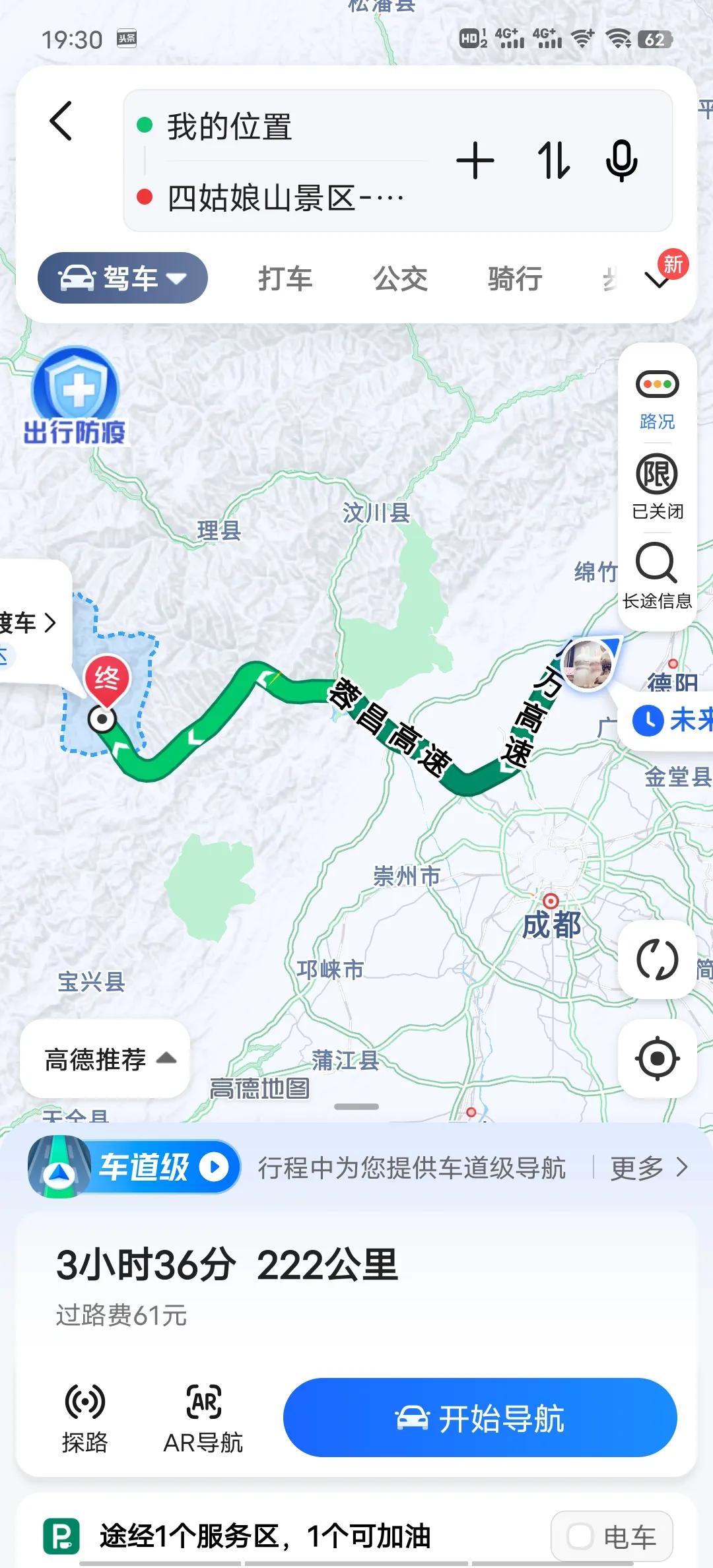This screenshot has height=1568, width=713.
Task: Open the 驾车 driving mode dropdown
Action: [x=121, y=278]
